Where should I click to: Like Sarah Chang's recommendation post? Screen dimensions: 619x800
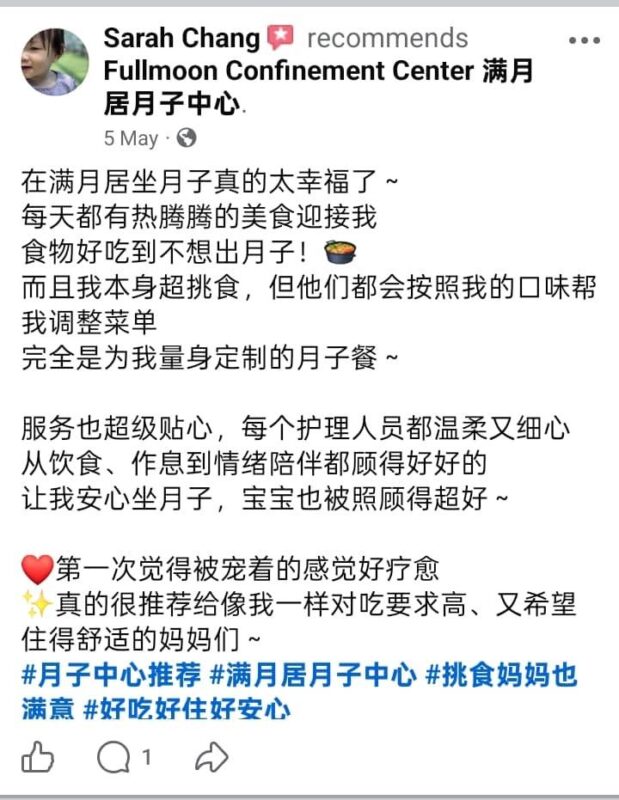[38, 759]
